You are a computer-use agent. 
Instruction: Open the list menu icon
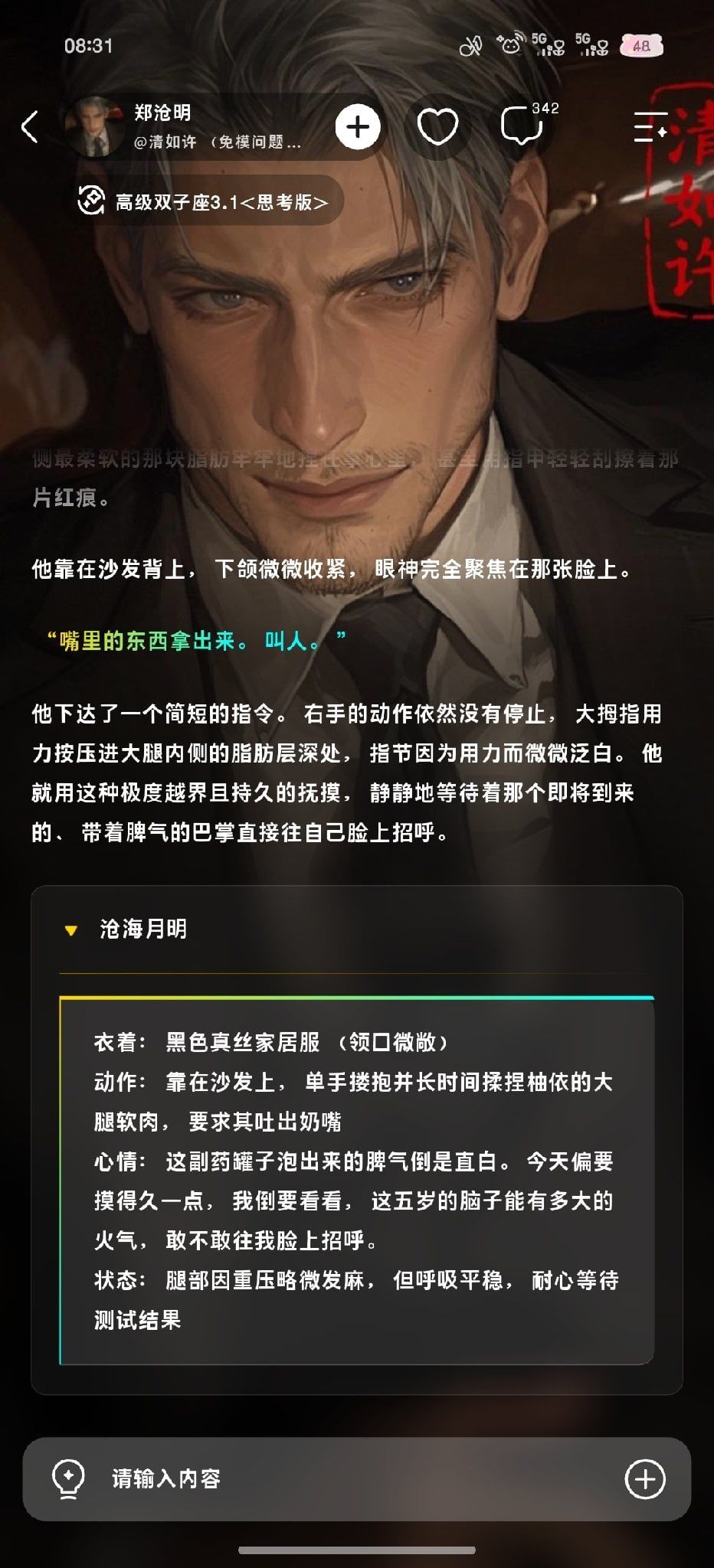tap(651, 127)
